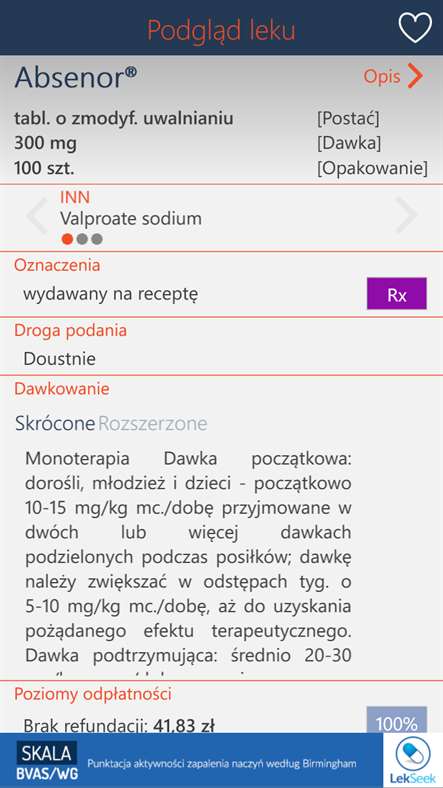
Task: Show the next INN info panel arrow
Action: click(406, 215)
